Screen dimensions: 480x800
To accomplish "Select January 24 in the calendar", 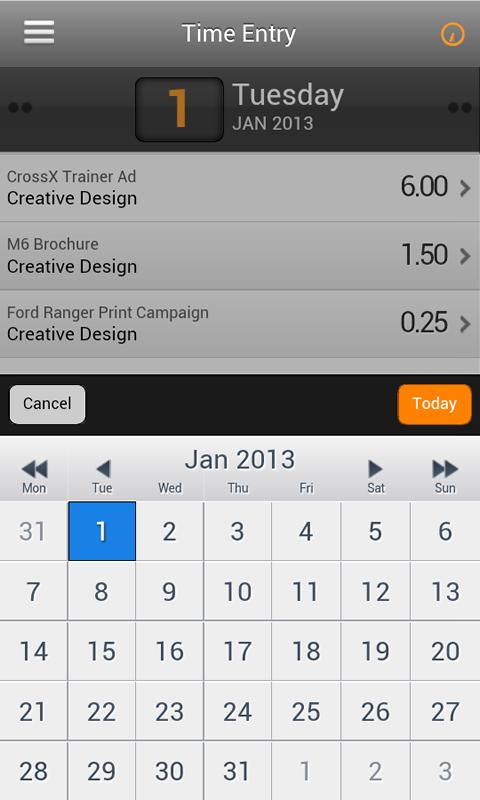I will [x=238, y=711].
